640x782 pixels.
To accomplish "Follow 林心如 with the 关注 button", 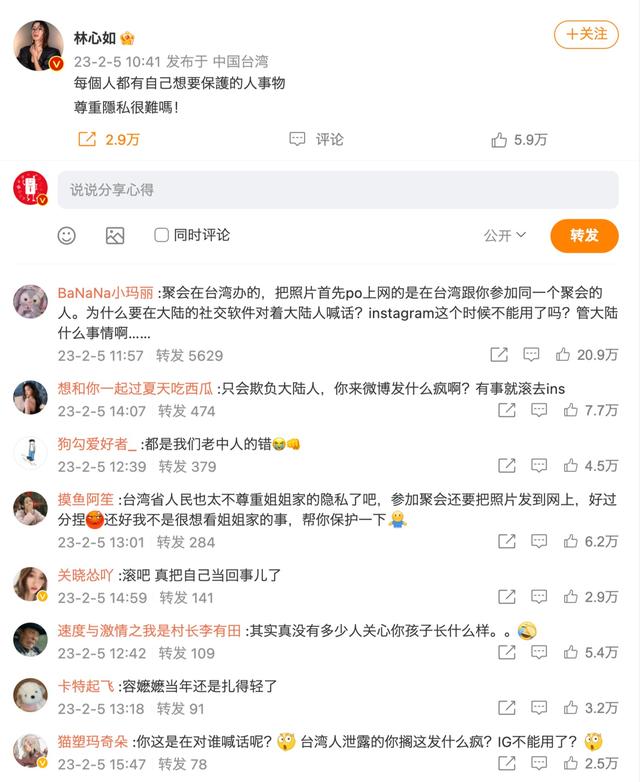I will point(586,34).
